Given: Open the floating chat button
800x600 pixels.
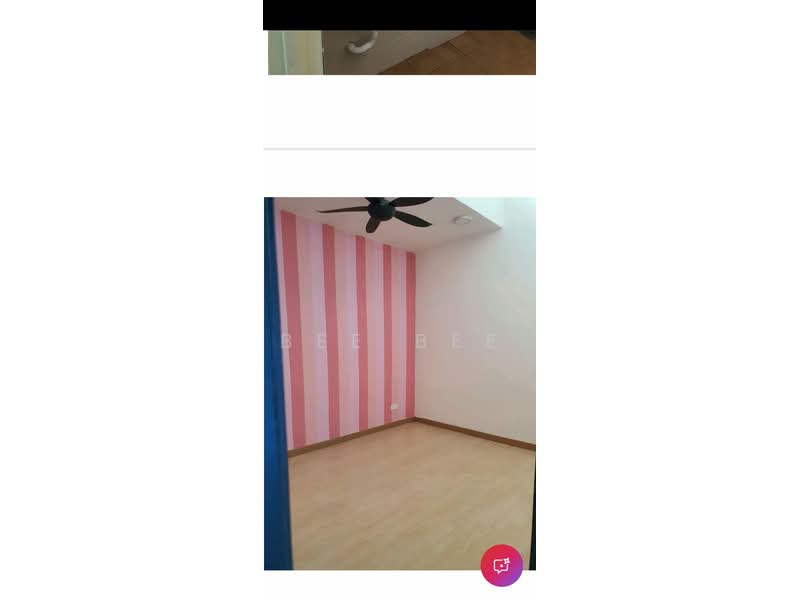Looking at the screenshot, I should tap(502, 565).
